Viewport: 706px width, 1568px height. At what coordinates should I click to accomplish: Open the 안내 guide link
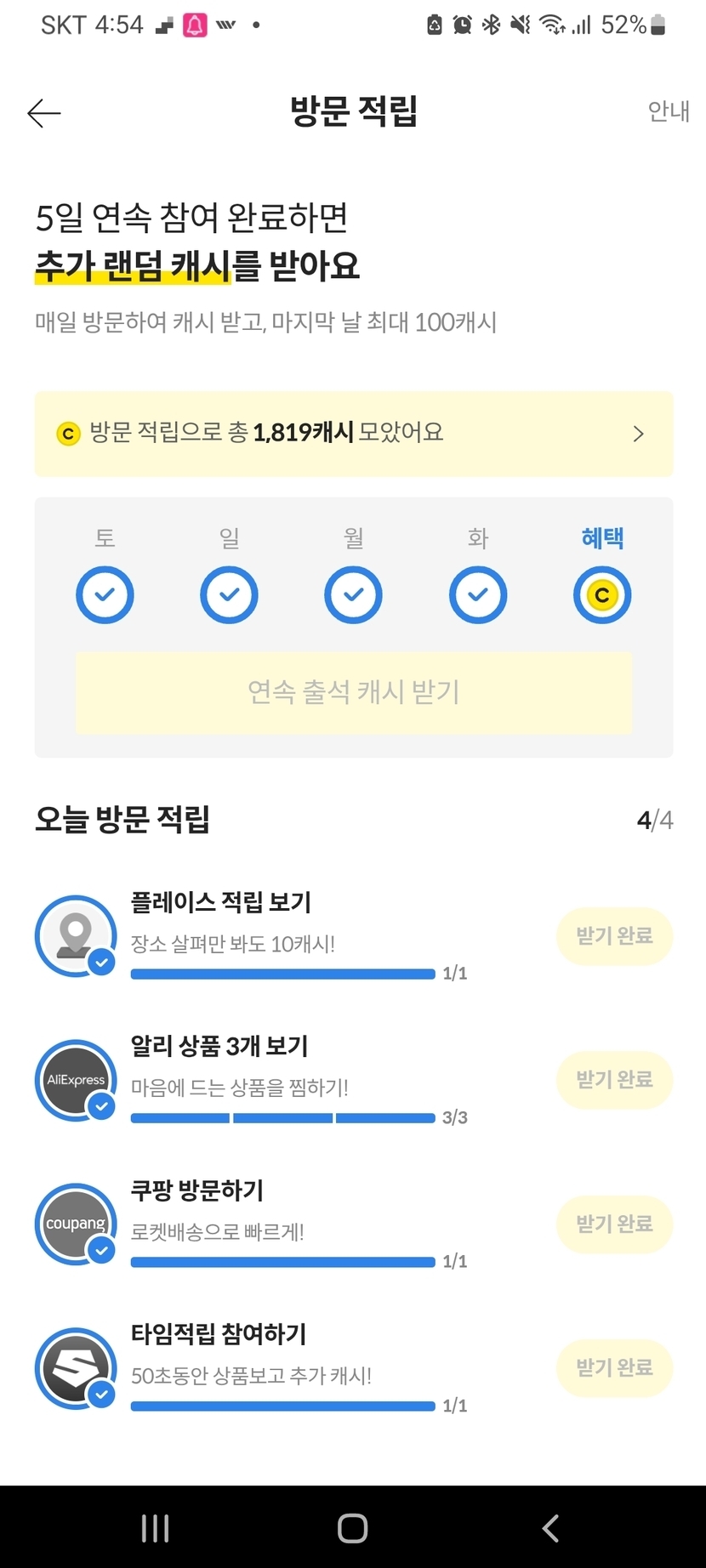669,111
